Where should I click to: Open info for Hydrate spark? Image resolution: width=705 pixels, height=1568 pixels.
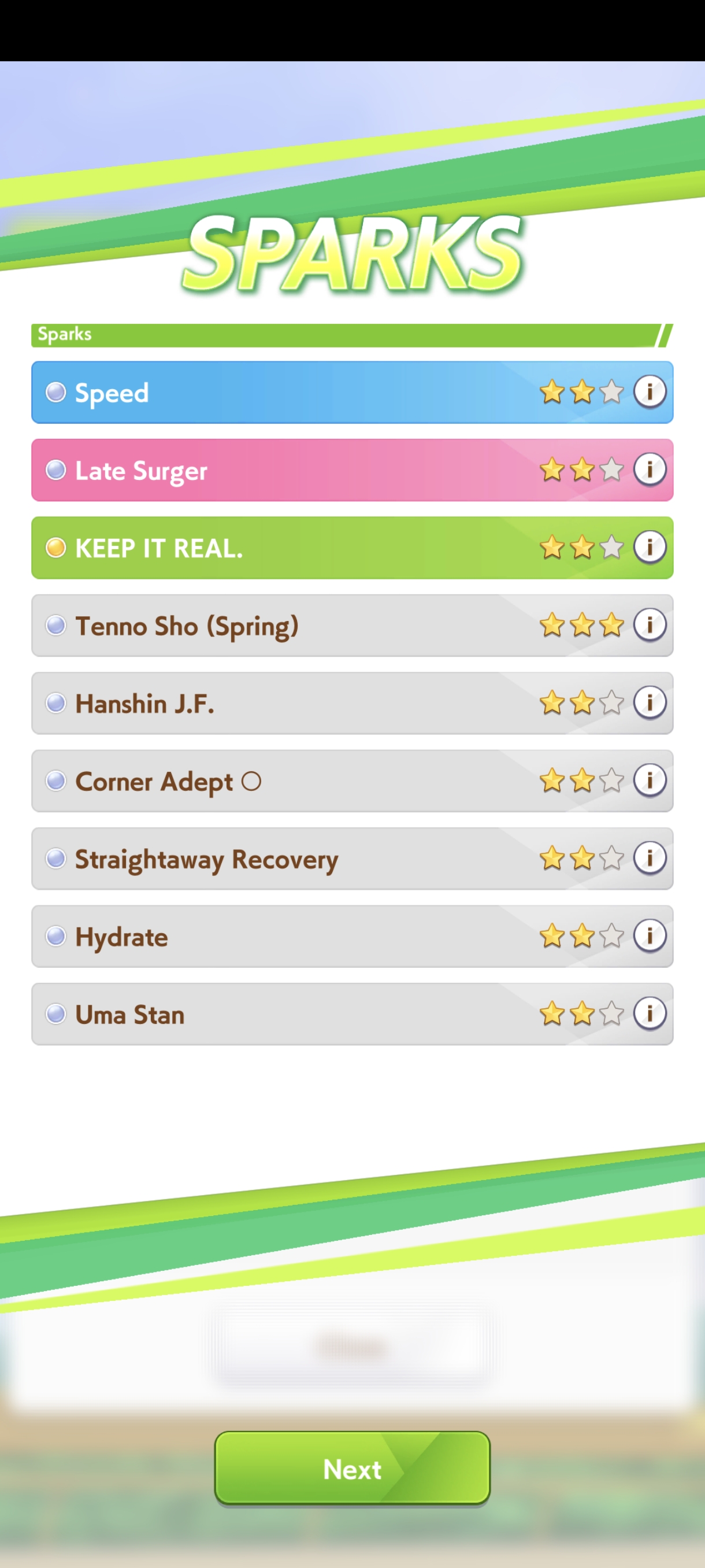pyautogui.click(x=649, y=935)
